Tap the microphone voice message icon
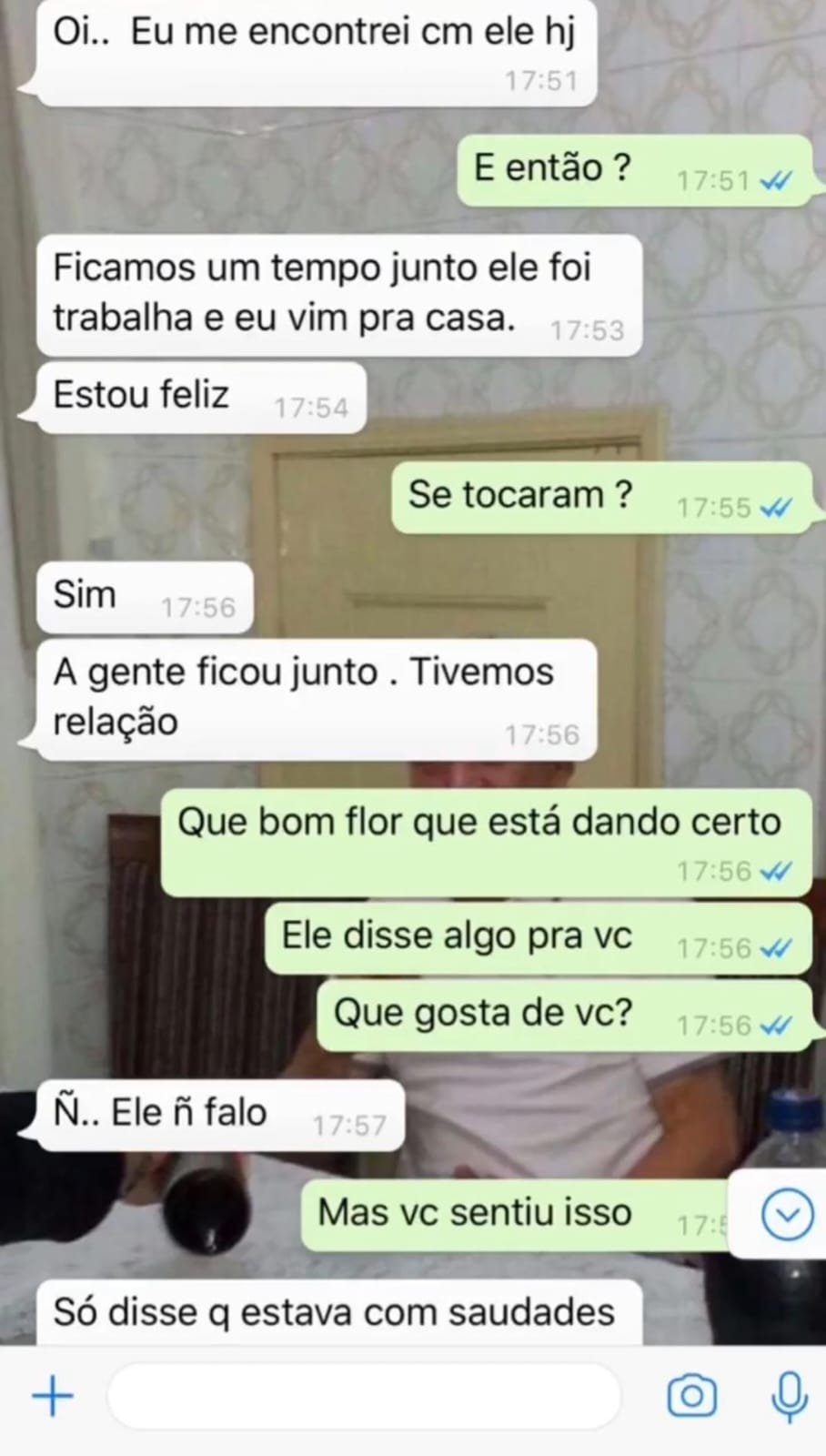 pyautogui.click(x=789, y=1396)
